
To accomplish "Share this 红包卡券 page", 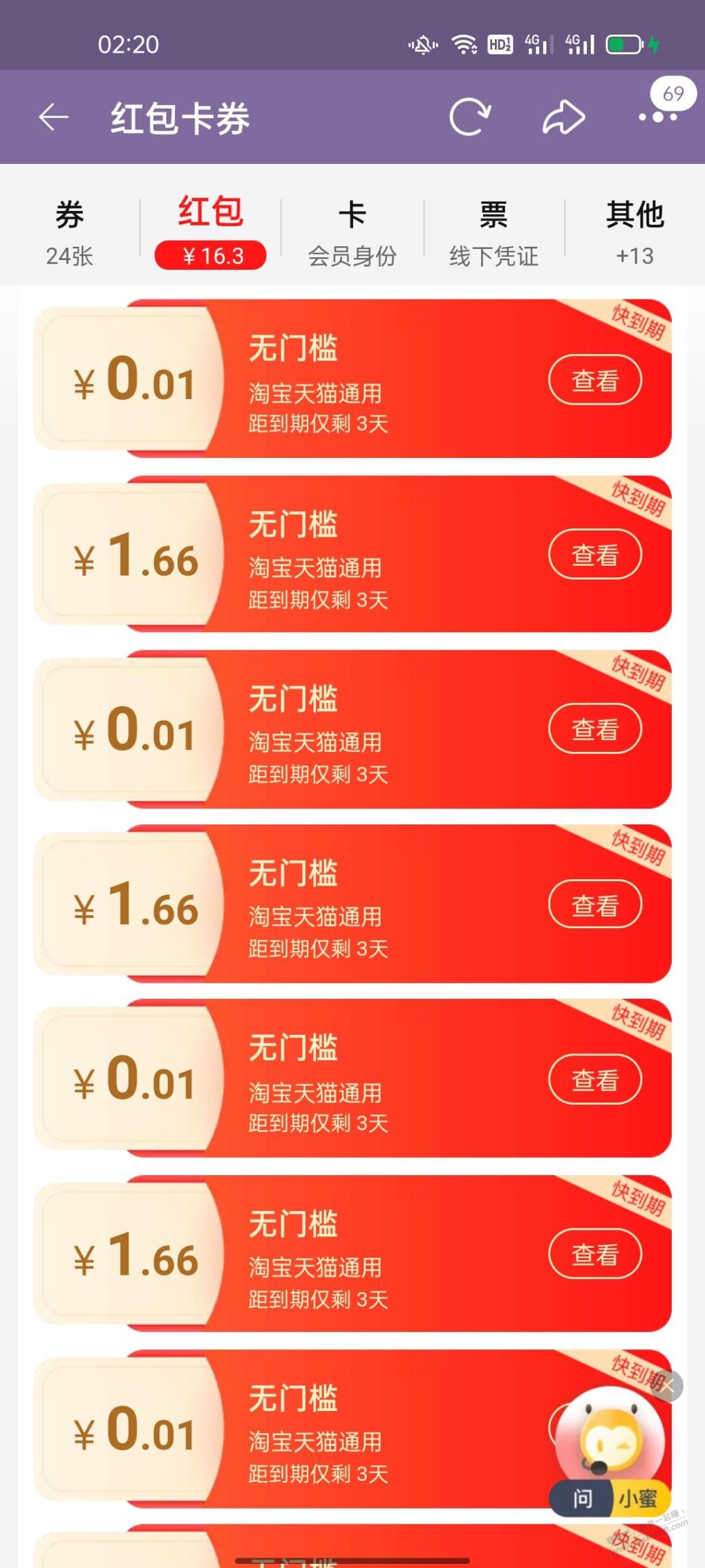I will point(563,118).
